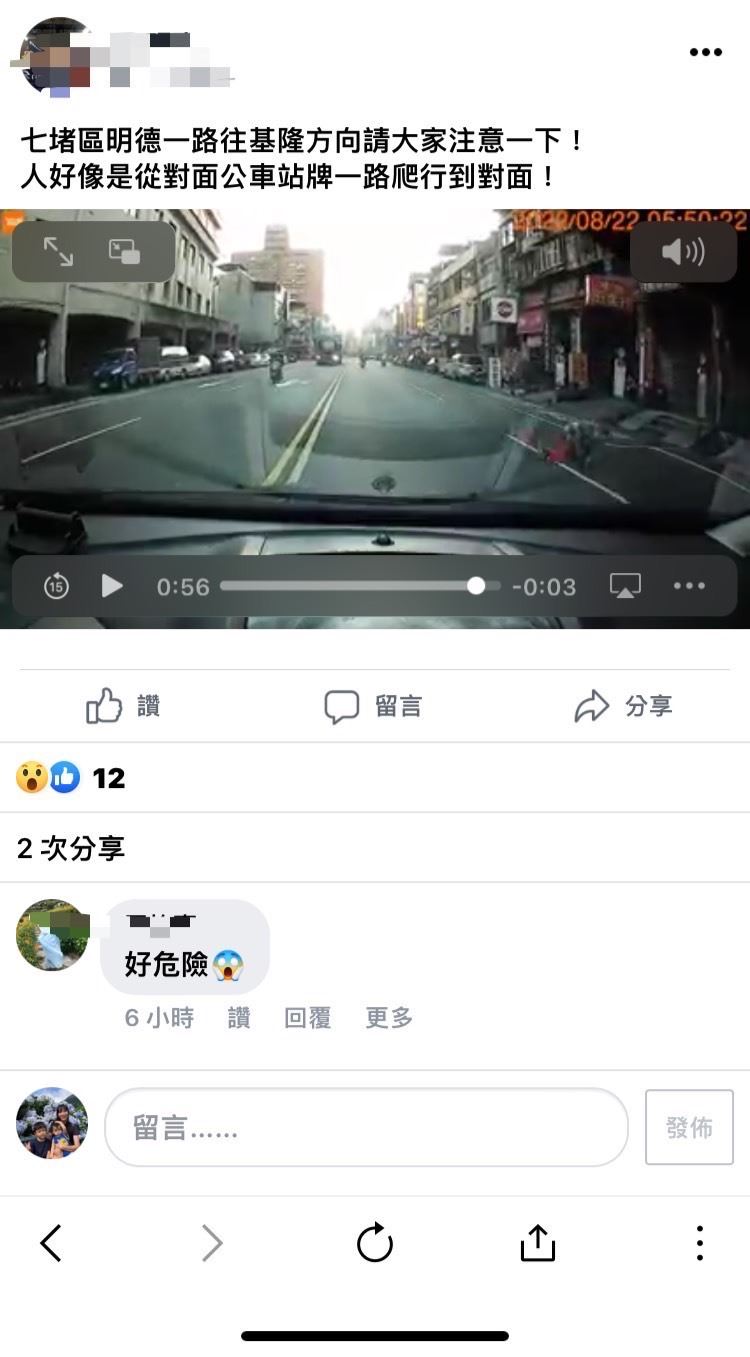The height and width of the screenshot is (1357, 750).
Task: Rewind the video 15 seconds
Action: (x=56, y=587)
